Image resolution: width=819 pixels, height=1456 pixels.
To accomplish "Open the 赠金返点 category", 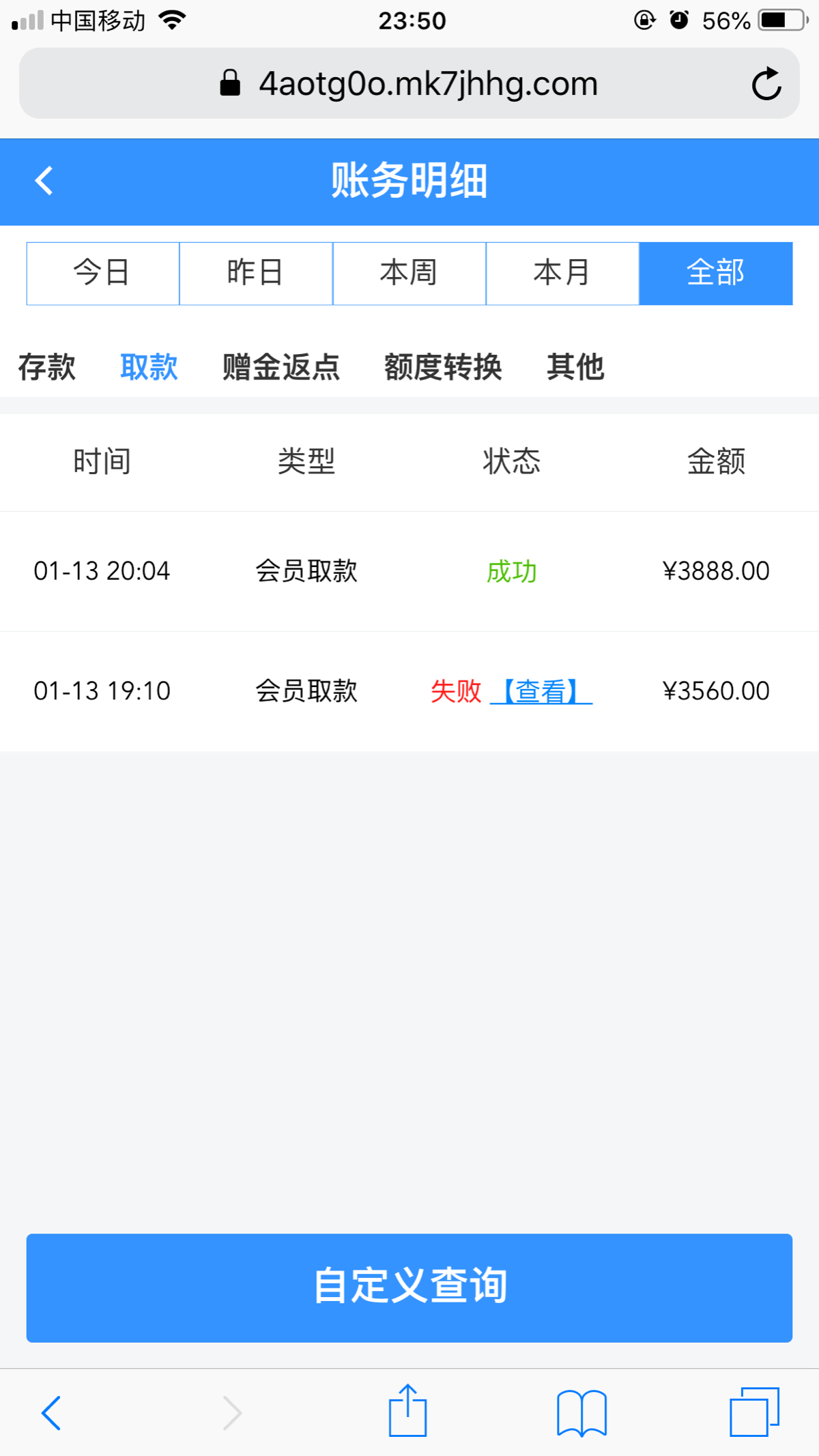I will tap(281, 366).
